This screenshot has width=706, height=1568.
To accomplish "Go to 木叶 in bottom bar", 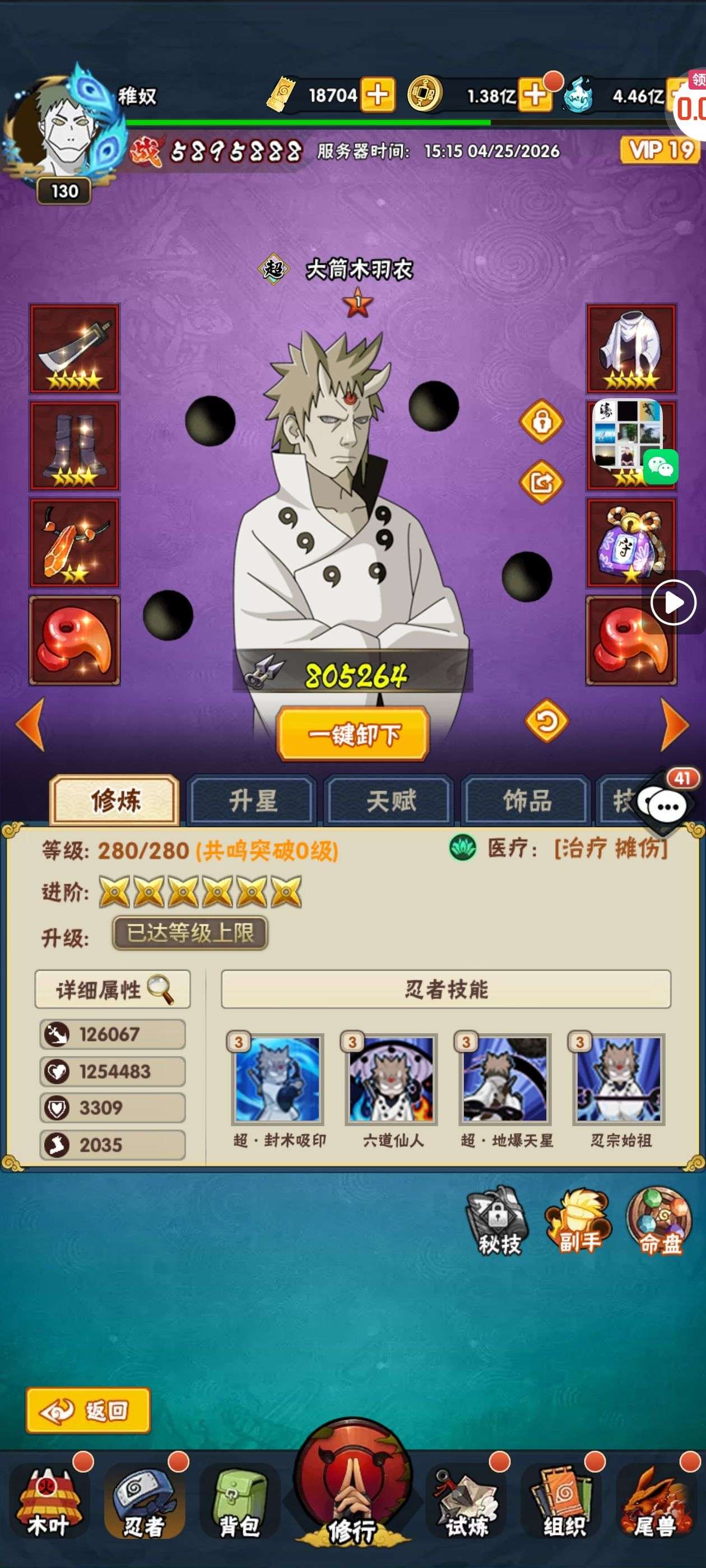I will 48,1502.
